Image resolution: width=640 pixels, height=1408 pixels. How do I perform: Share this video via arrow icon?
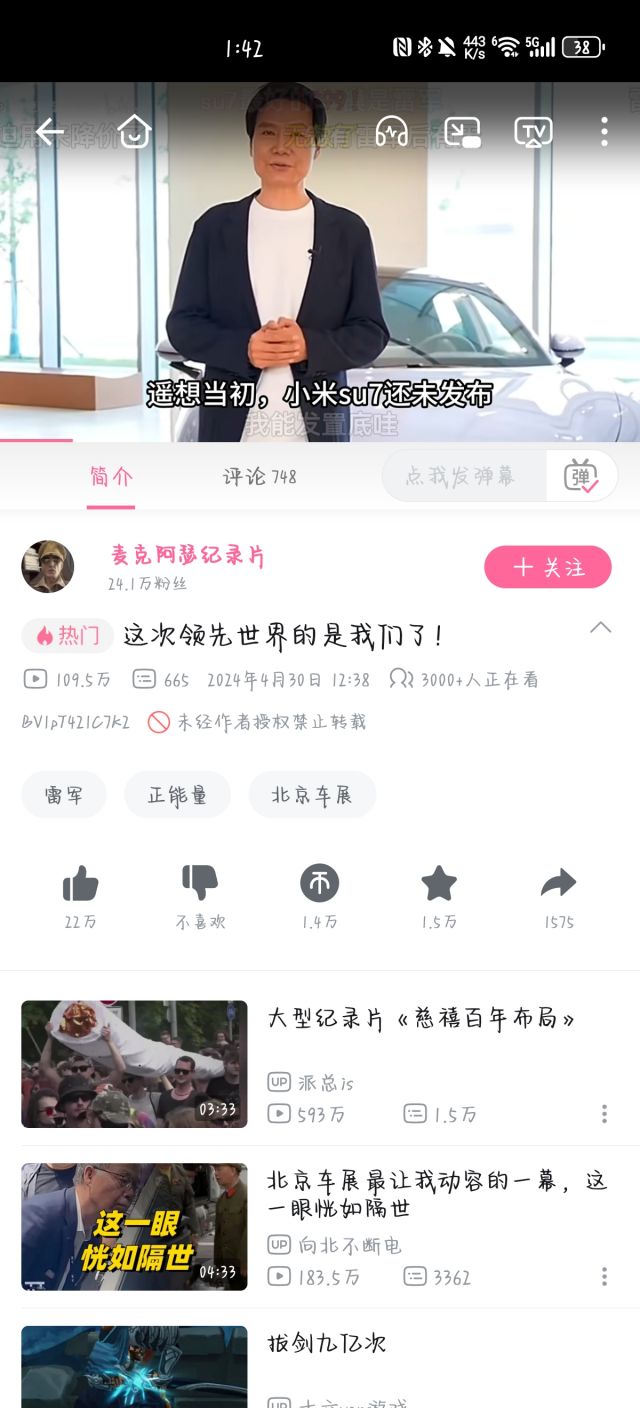[559, 884]
